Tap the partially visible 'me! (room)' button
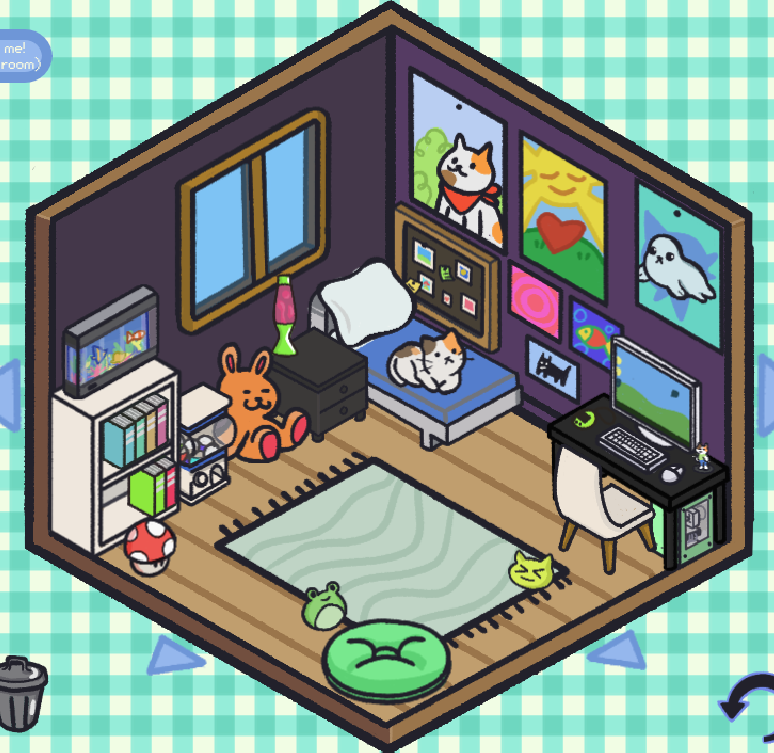The width and height of the screenshot is (774, 753). [22, 55]
